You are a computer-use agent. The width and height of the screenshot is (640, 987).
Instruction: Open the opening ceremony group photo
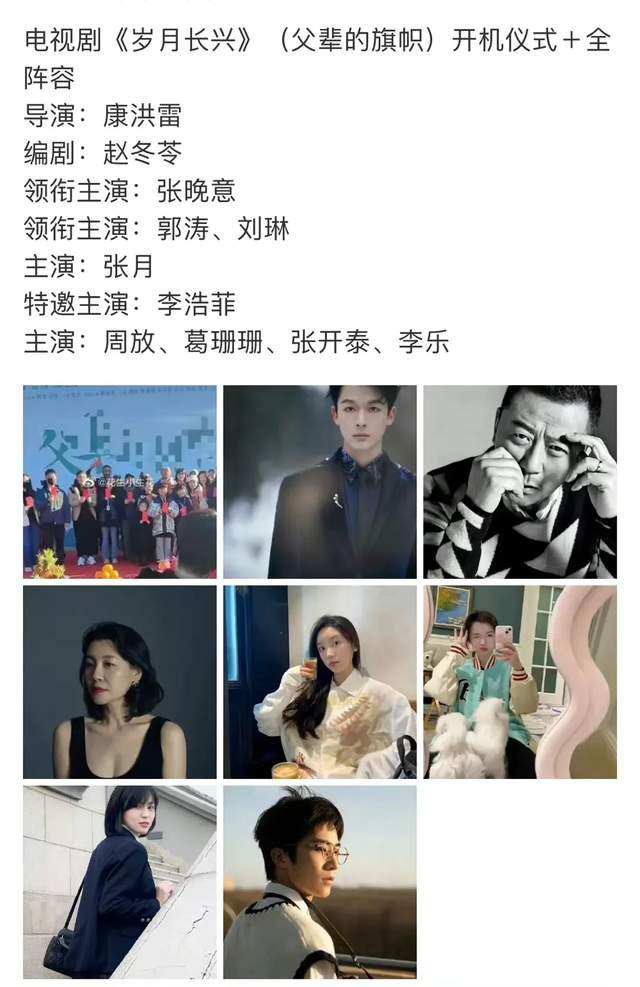pos(120,482)
